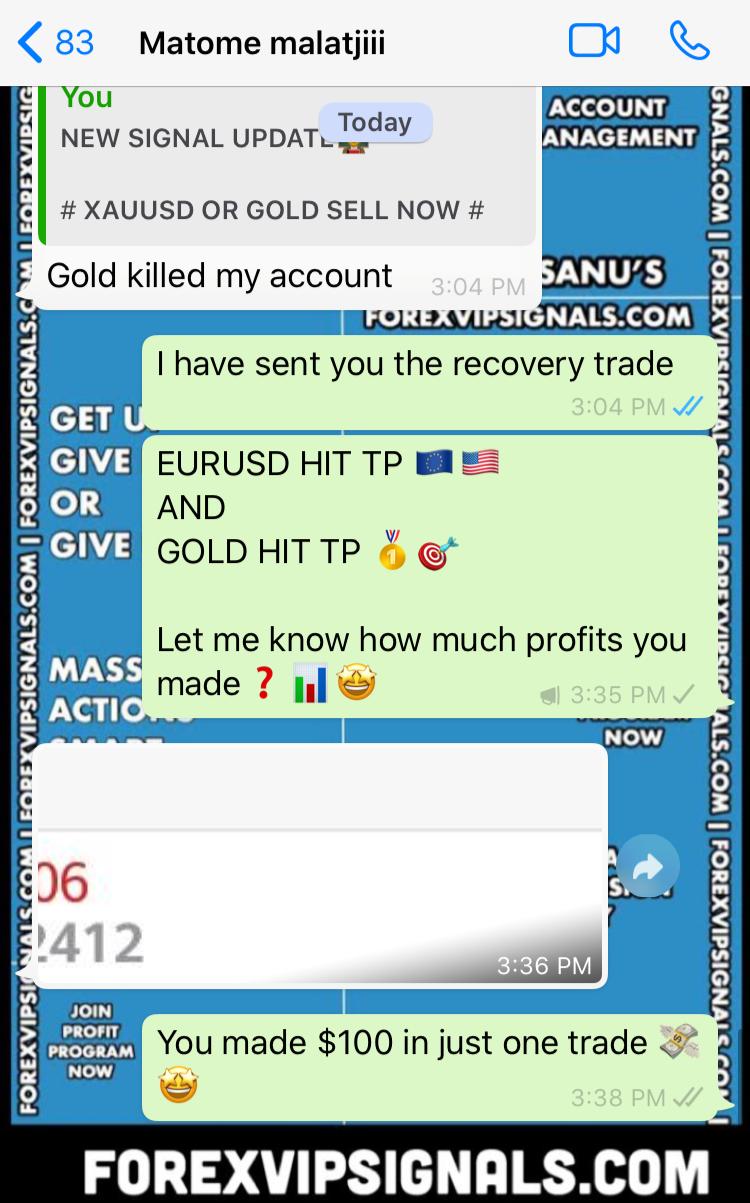Go back to the chats list

[x=55, y=42]
